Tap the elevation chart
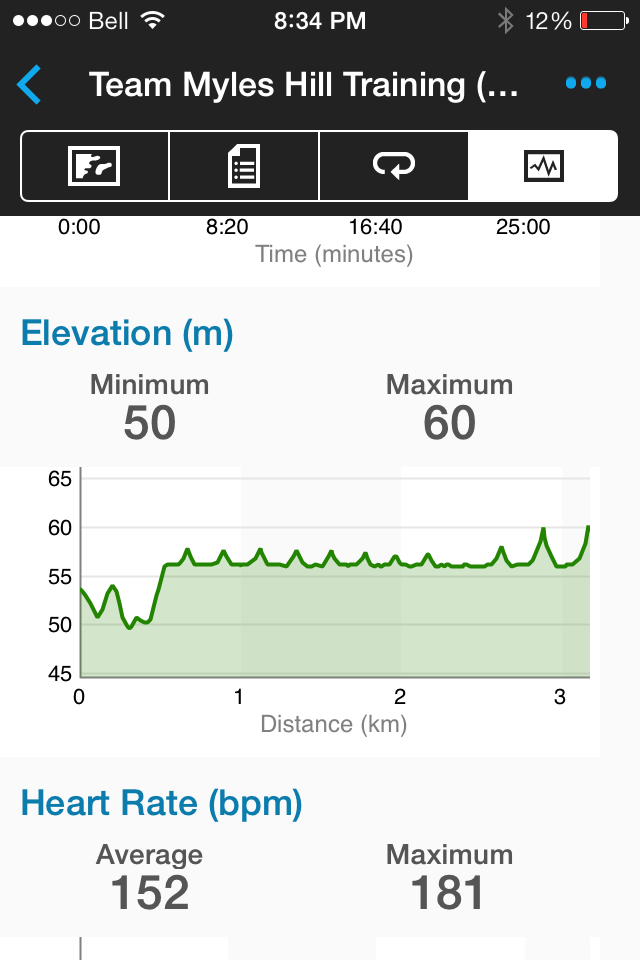640x960 pixels. [335, 572]
